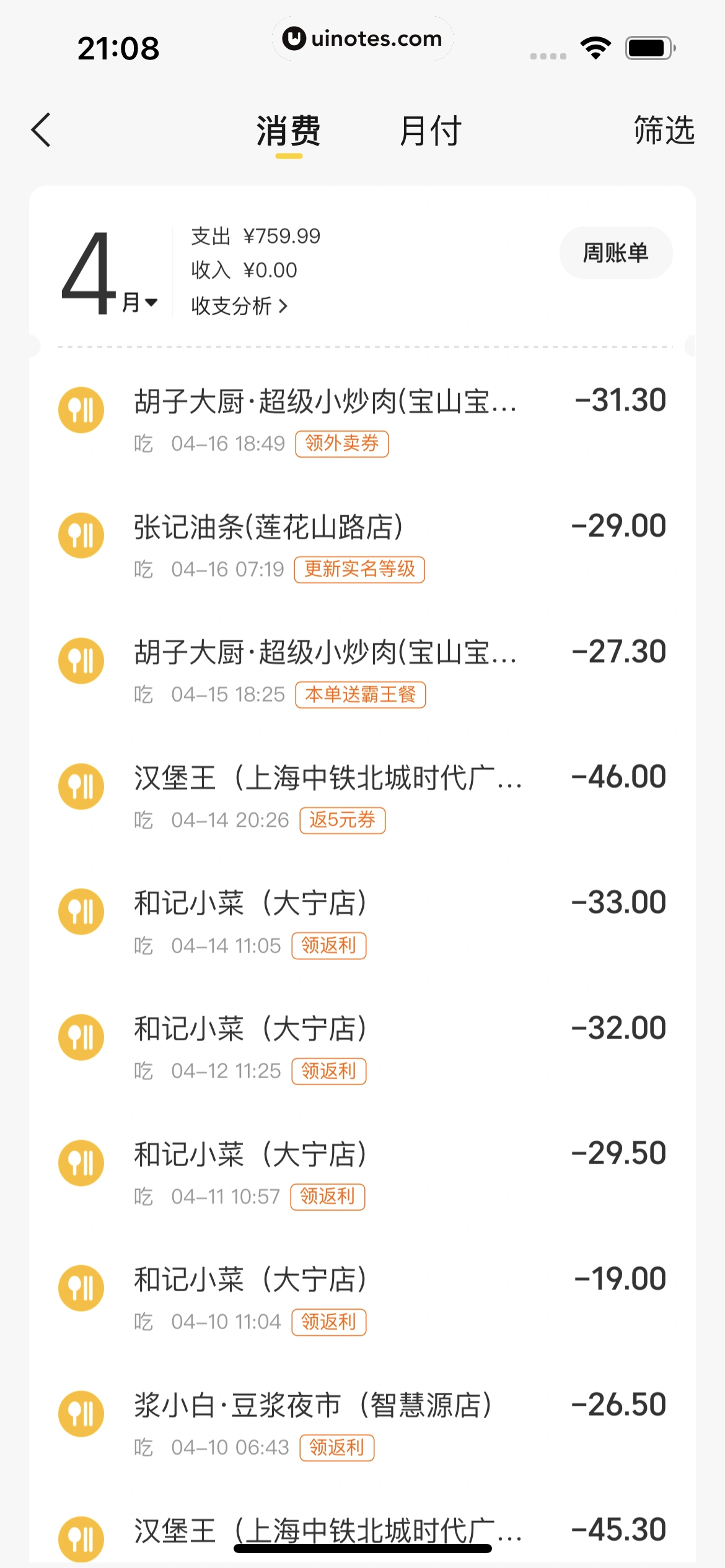Screen dimensions: 725x1568
Task: Go back using the top-left arrow
Action: tap(41, 130)
